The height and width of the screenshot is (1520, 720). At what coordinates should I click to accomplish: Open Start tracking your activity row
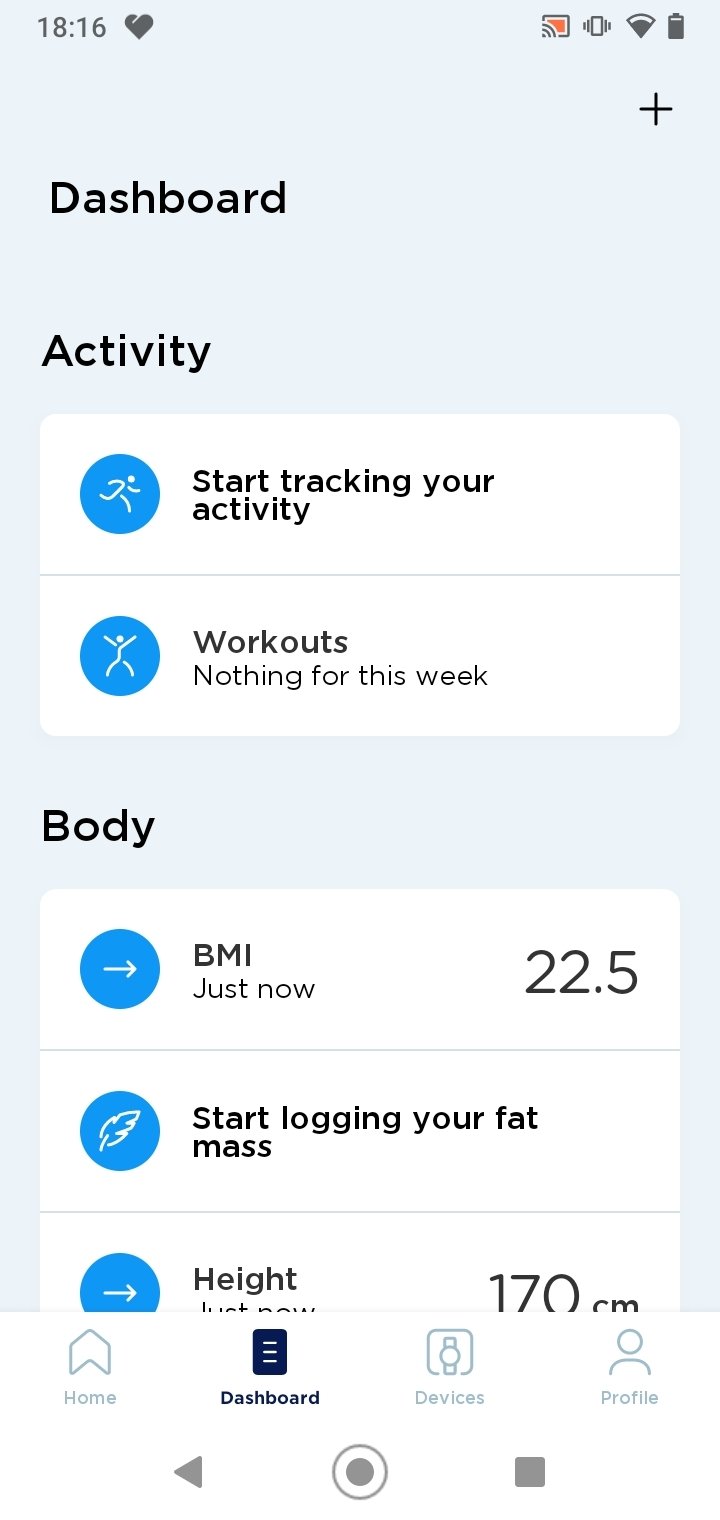tap(360, 495)
